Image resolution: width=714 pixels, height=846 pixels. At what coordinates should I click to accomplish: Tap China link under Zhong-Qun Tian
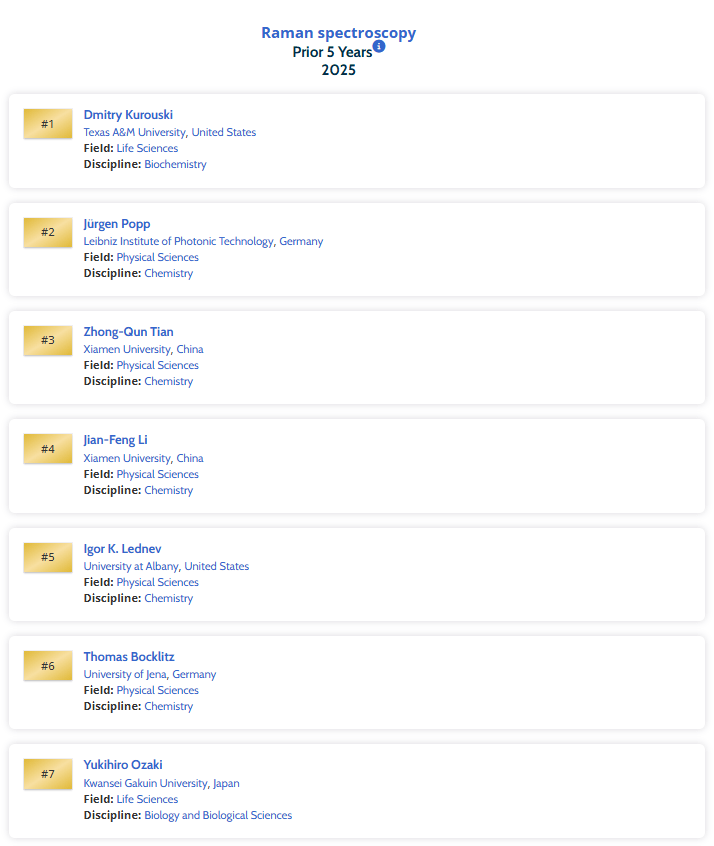189,349
